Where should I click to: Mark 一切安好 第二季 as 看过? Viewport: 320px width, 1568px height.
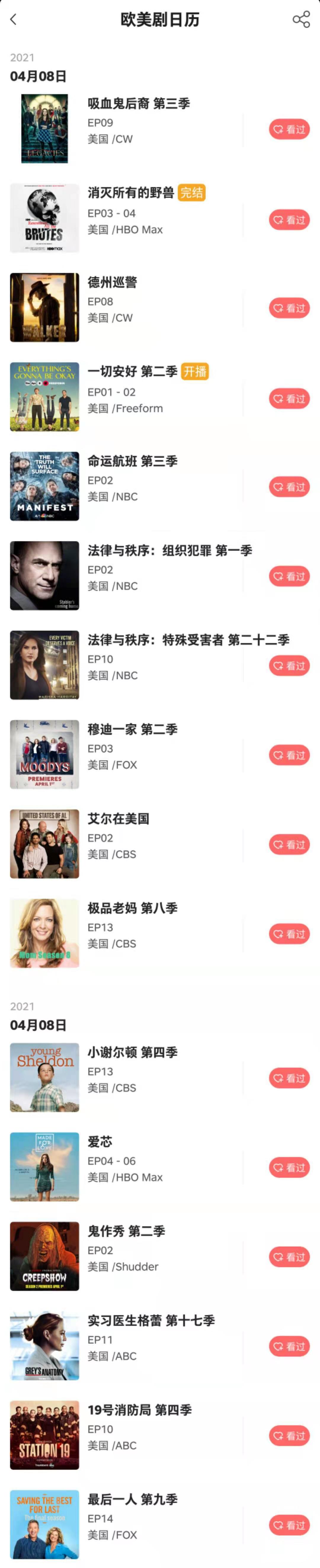(289, 399)
